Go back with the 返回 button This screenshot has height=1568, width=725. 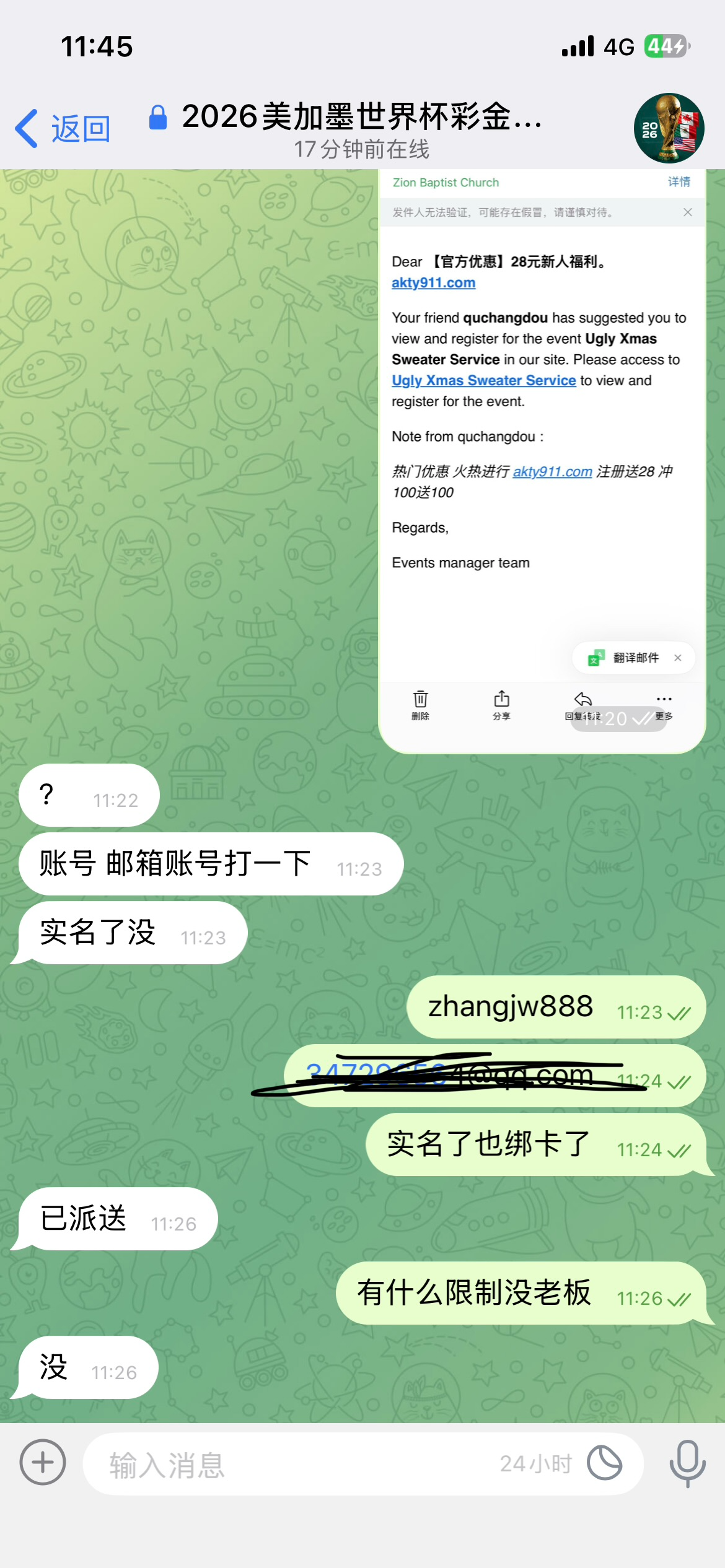pos(63,129)
